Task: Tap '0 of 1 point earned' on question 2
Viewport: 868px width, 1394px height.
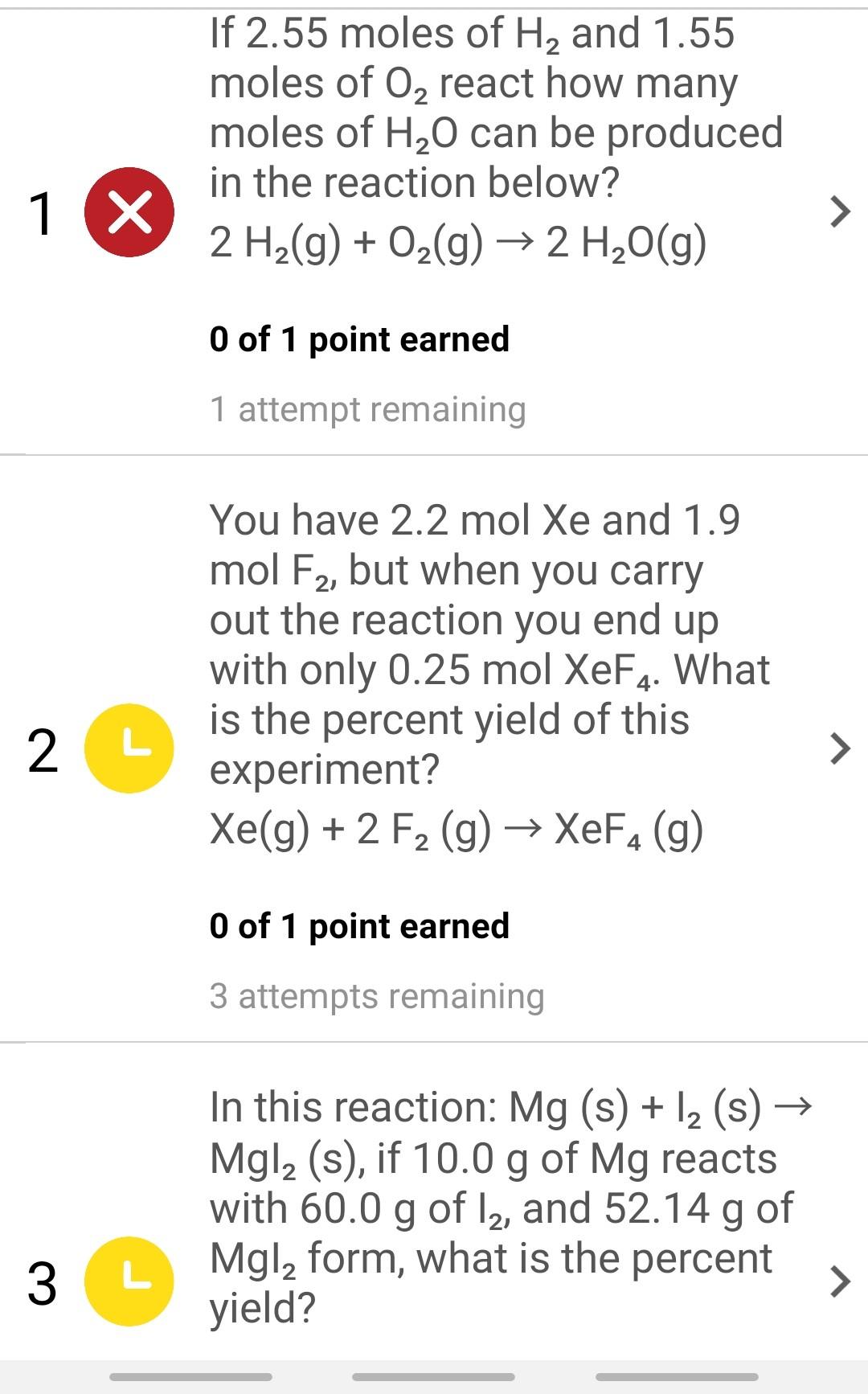Action: click(359, 925)
